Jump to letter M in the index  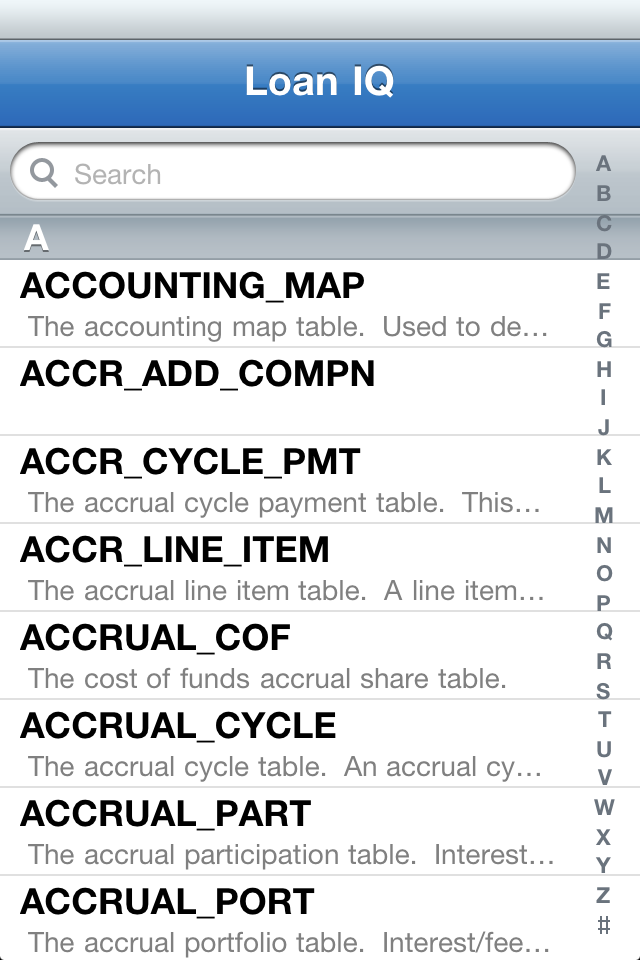[603, 516]
